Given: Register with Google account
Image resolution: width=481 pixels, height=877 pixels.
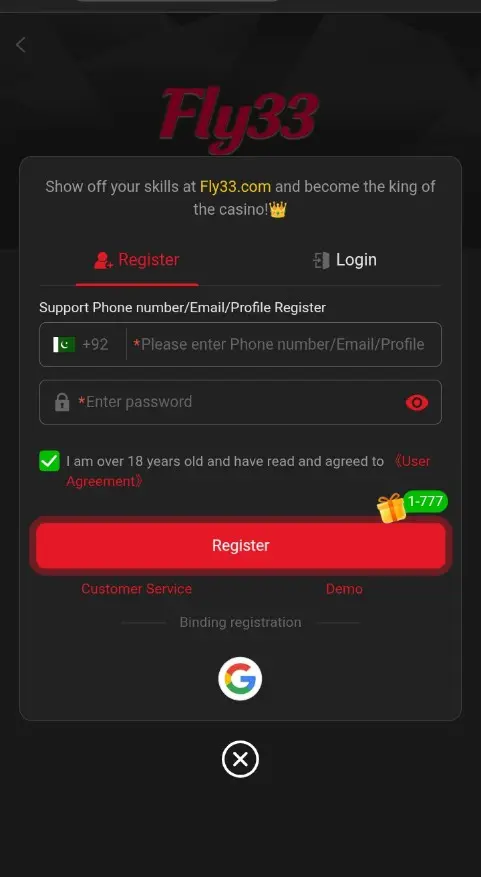Looking at the screenshot, I should 240,678.
